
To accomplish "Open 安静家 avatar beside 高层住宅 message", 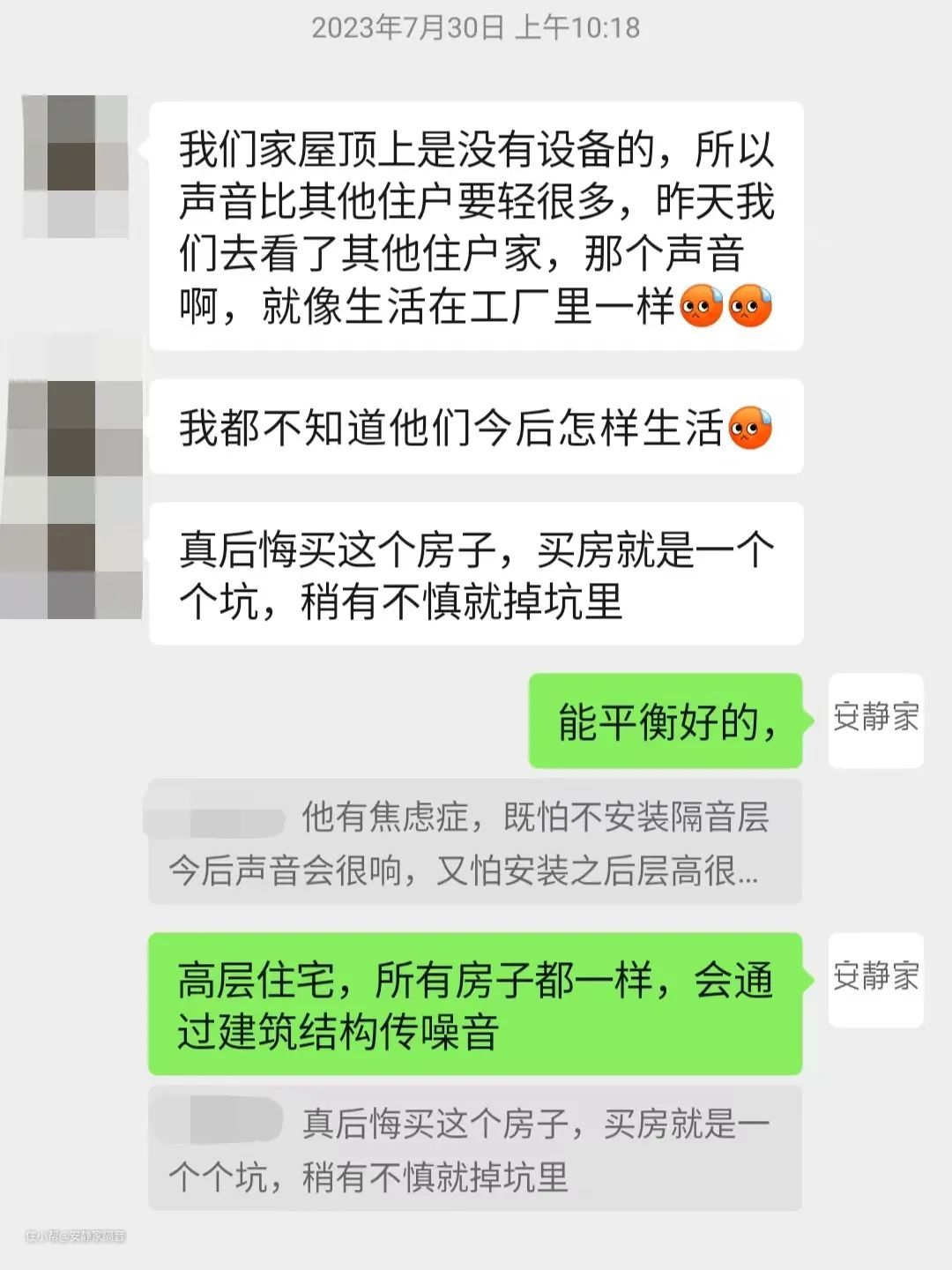I will coord(875,979).
